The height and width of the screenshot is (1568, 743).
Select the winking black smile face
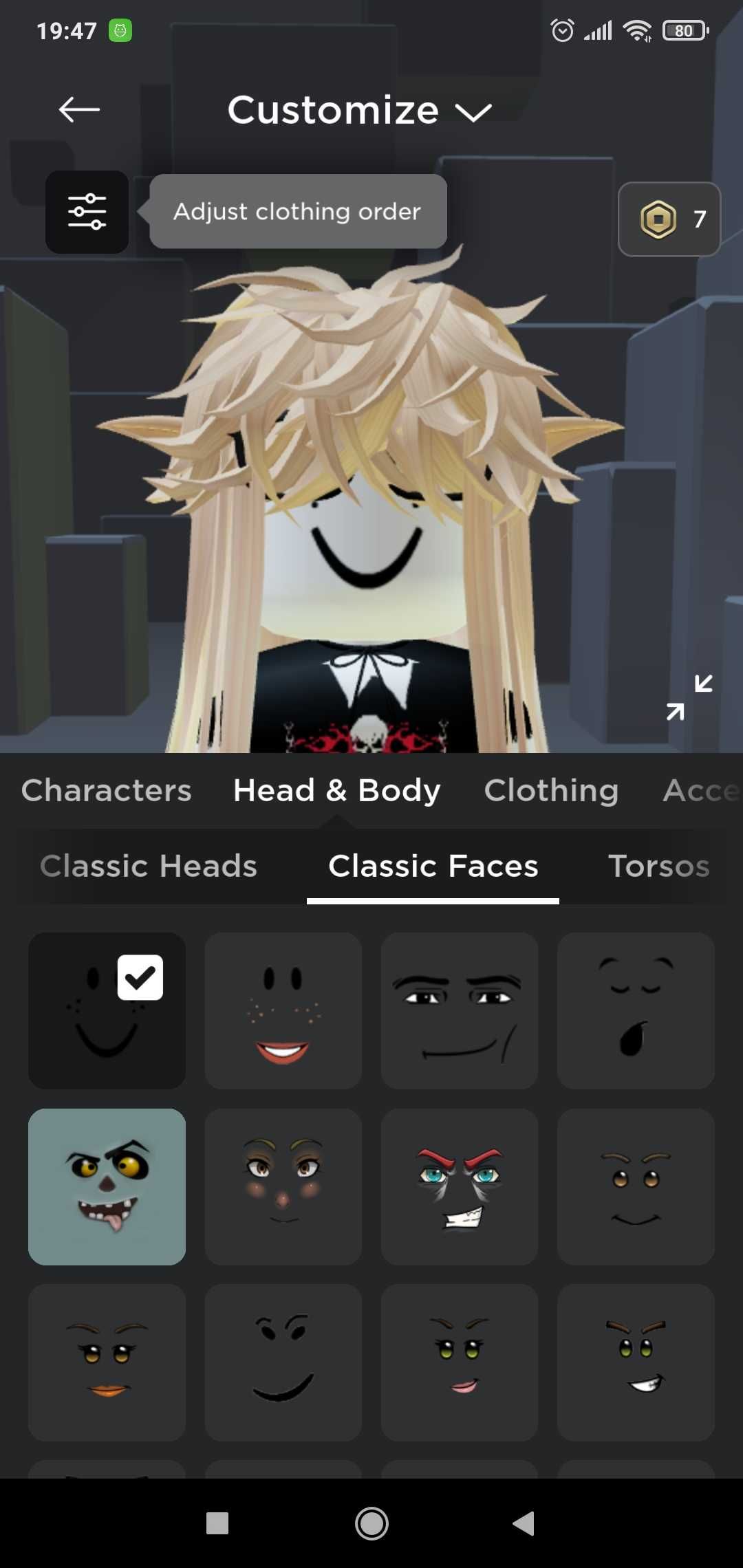pos(283,1362)
